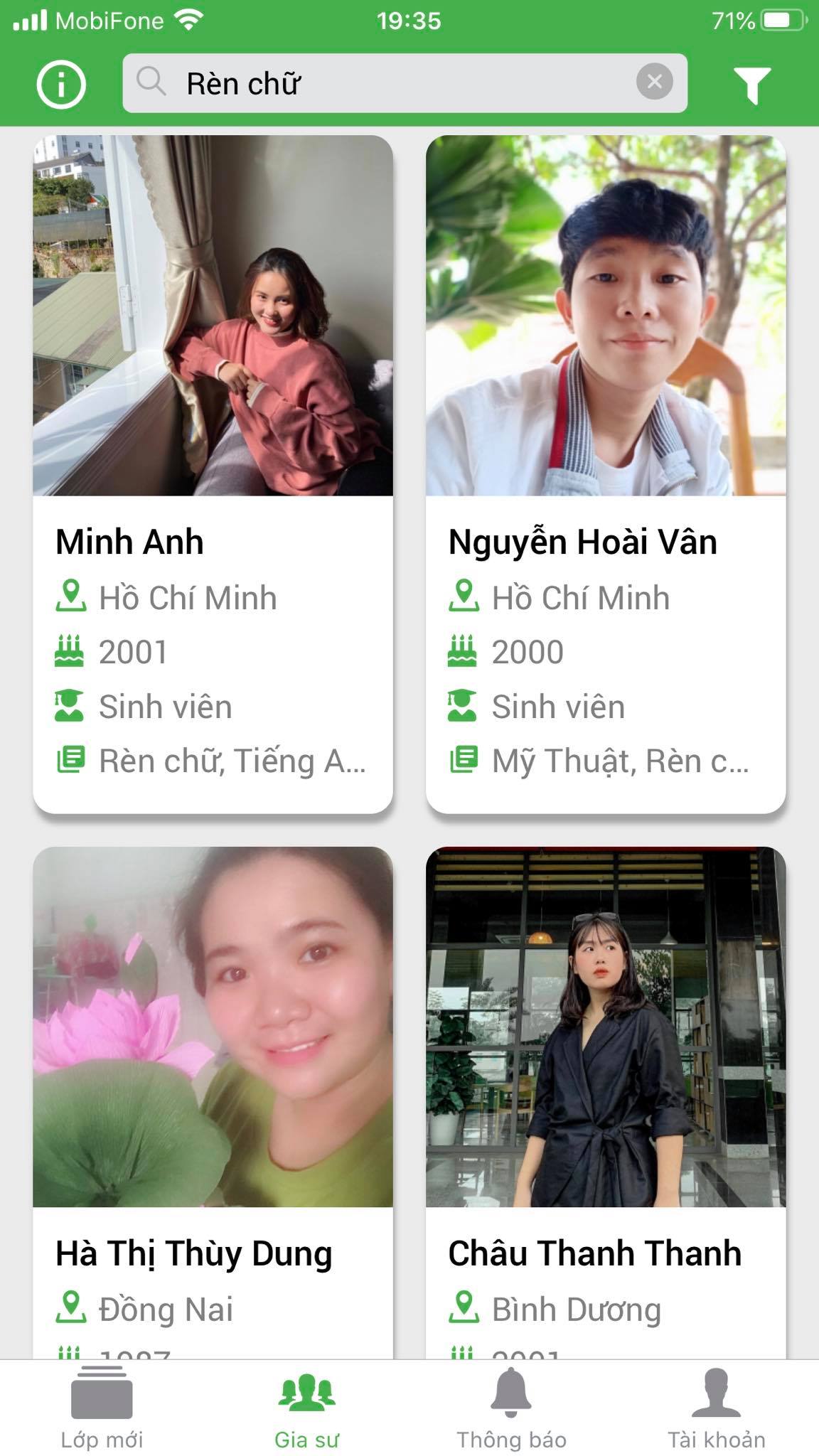The width and height of the screenshot is (819, 1456).
Task: Select Châu Thanh Thanh's tutor card
Action: pyautogui.click(x=606, y=1102)
